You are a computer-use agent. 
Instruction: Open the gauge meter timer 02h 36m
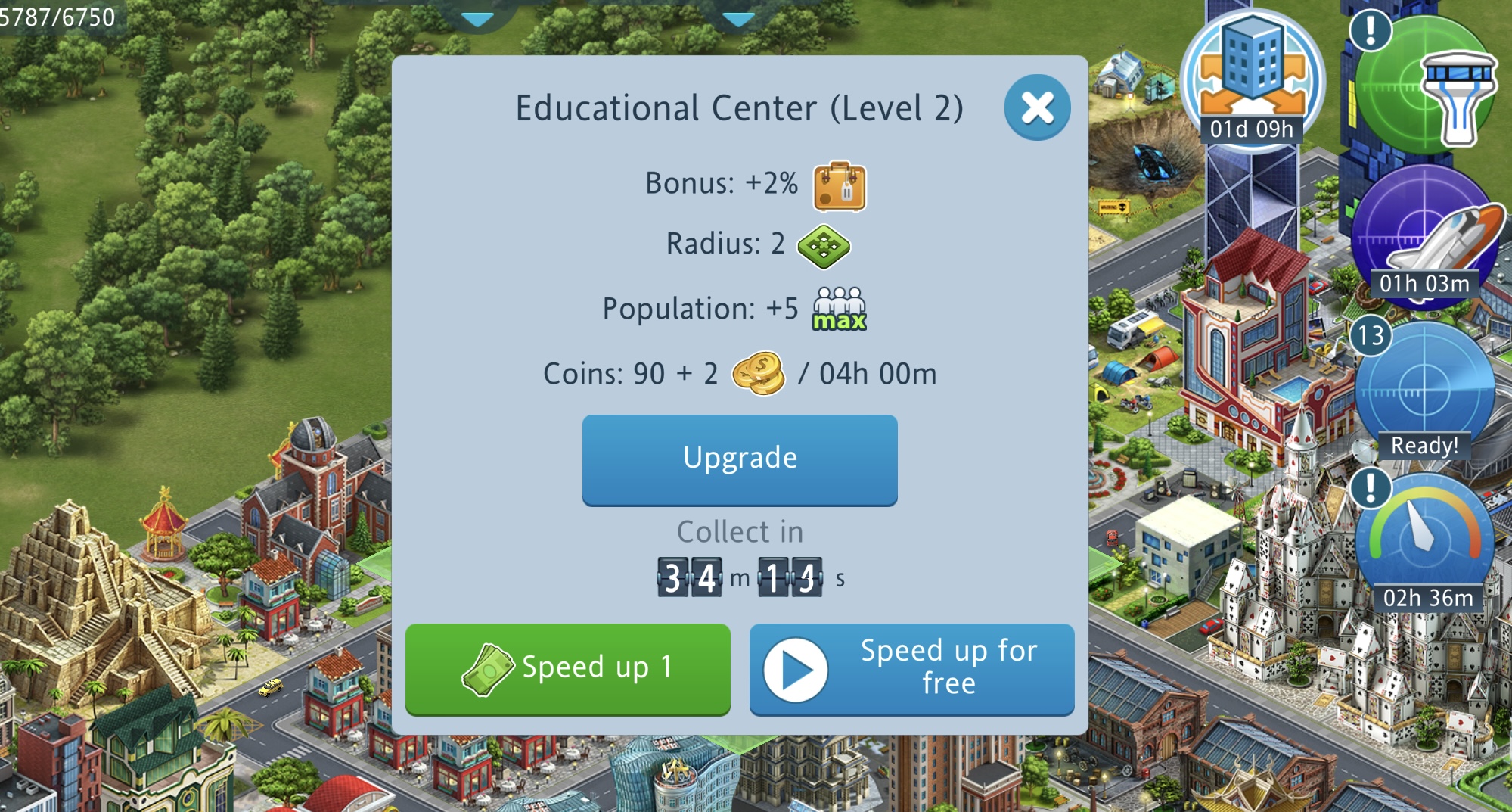pyautogui.click(x=1424, y=541)
